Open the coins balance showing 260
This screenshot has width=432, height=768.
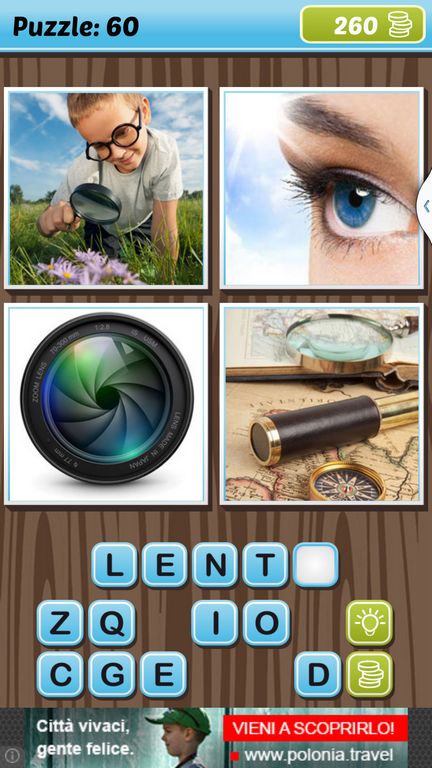click(362, 24)
